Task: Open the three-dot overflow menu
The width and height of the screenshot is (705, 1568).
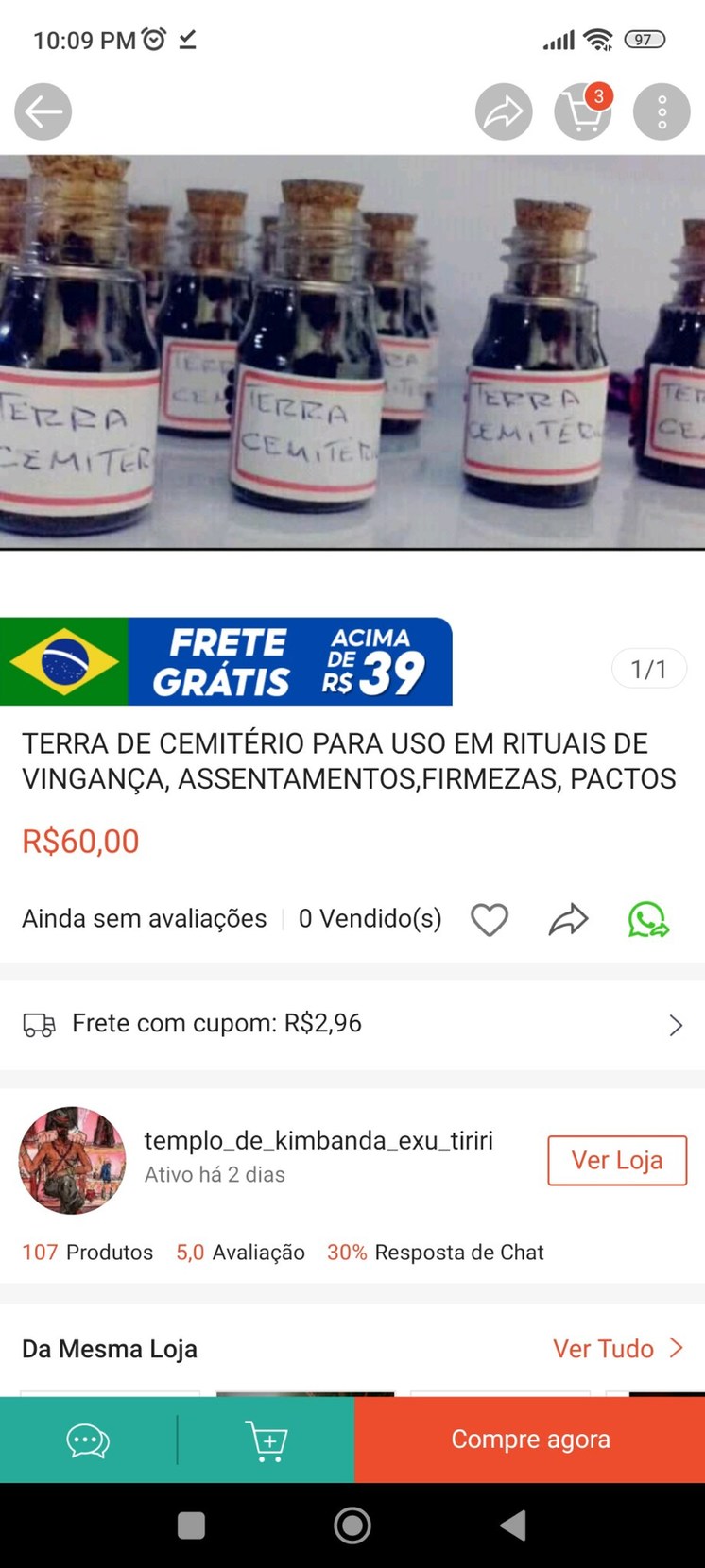Action: (662, 112)
